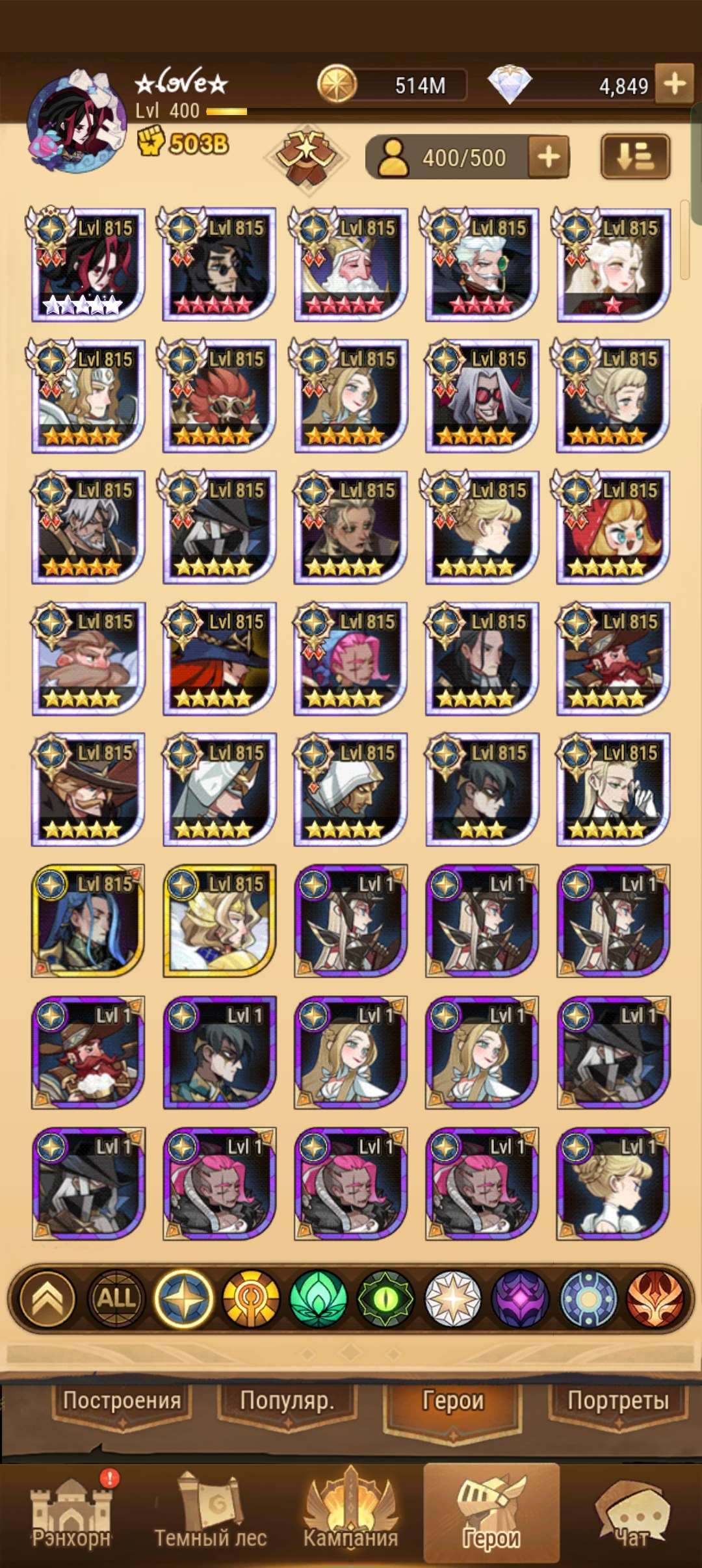Image resolution: width=702 pixels, height=1568 pixels.
Task: Open the Чат section
Action: coord(632,1513)
